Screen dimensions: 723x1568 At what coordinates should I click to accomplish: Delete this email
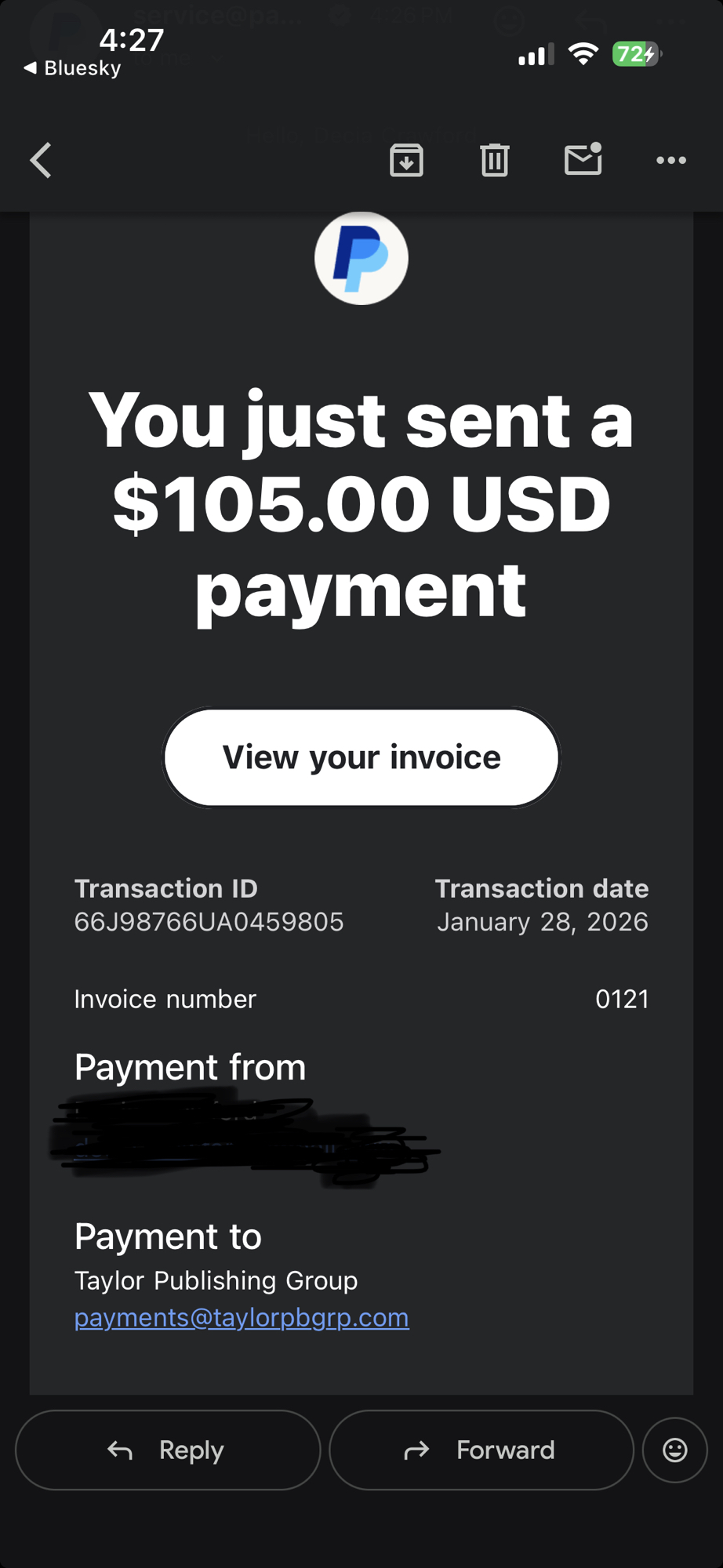[494, 161]
